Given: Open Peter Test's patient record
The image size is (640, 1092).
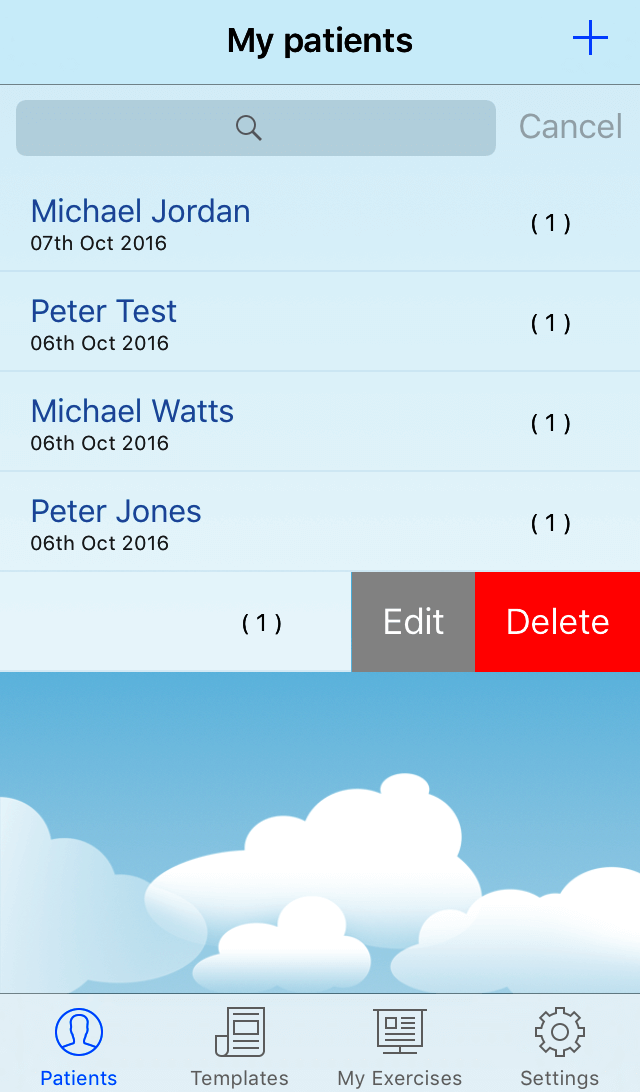Looking at the screenshot, I should pyautogui.click(x=104, y=322).
